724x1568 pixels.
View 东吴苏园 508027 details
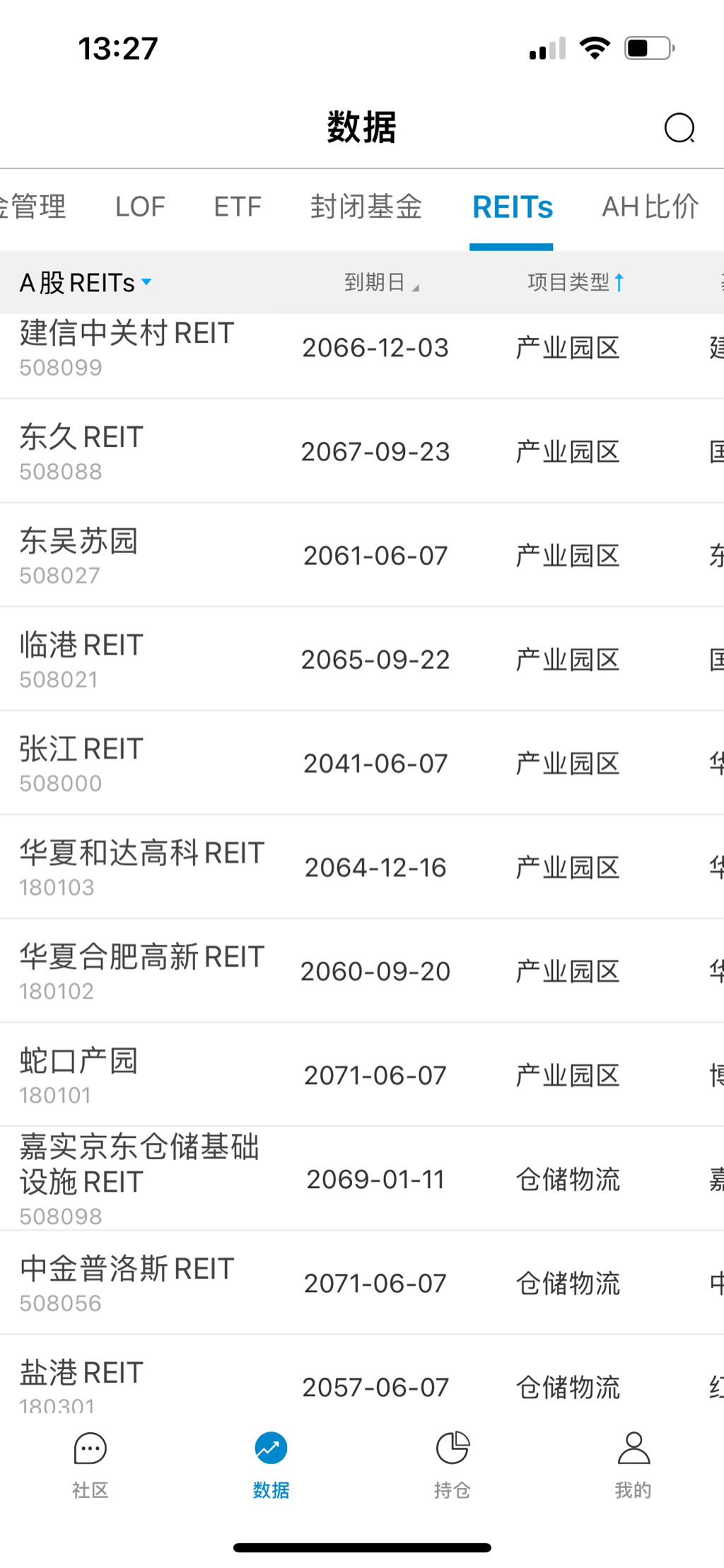pos(79,554)
